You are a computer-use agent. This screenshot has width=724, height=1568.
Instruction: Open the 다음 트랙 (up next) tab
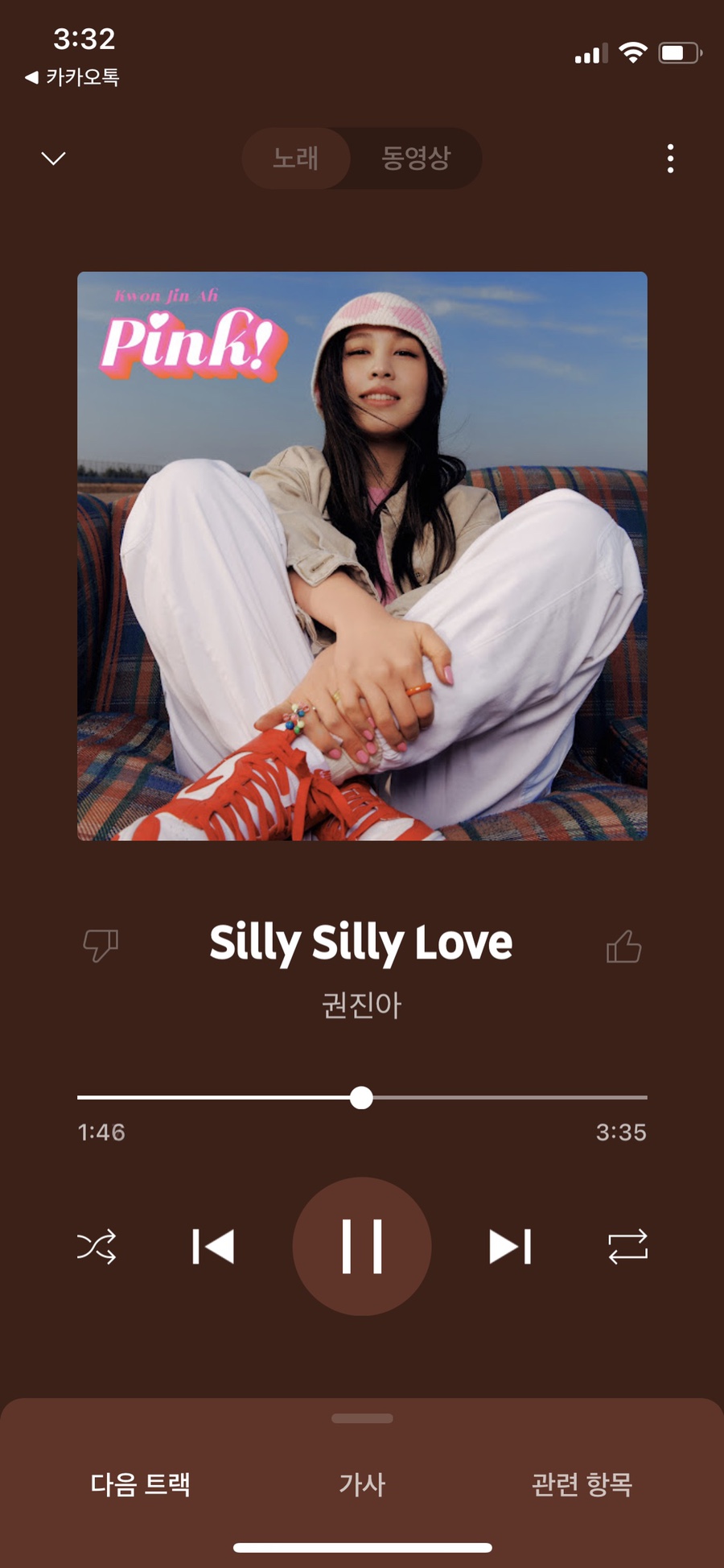(x=140, y=1483)
